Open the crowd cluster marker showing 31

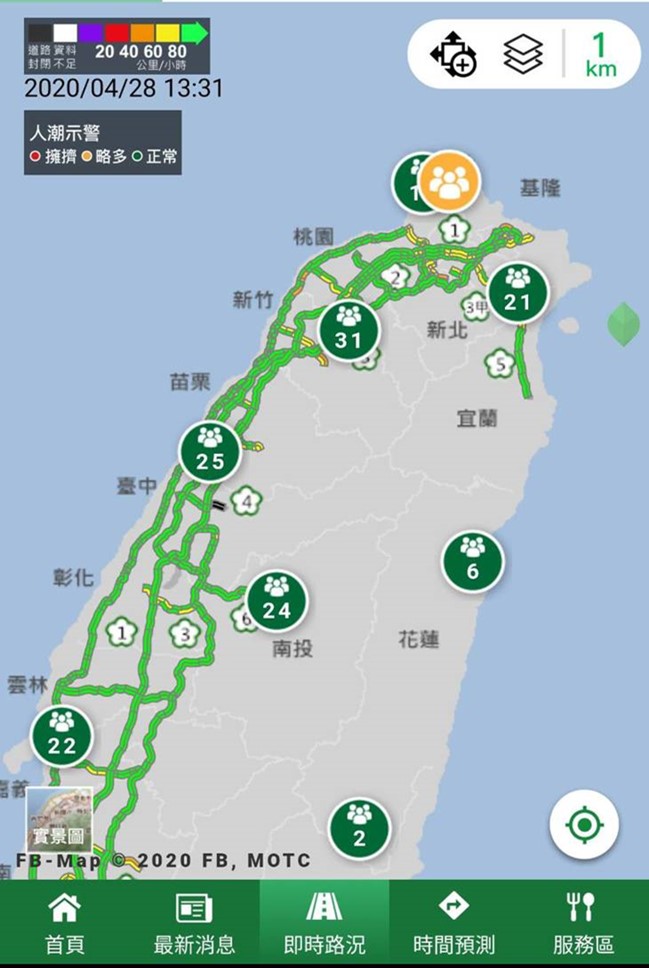tap(348, 329)
